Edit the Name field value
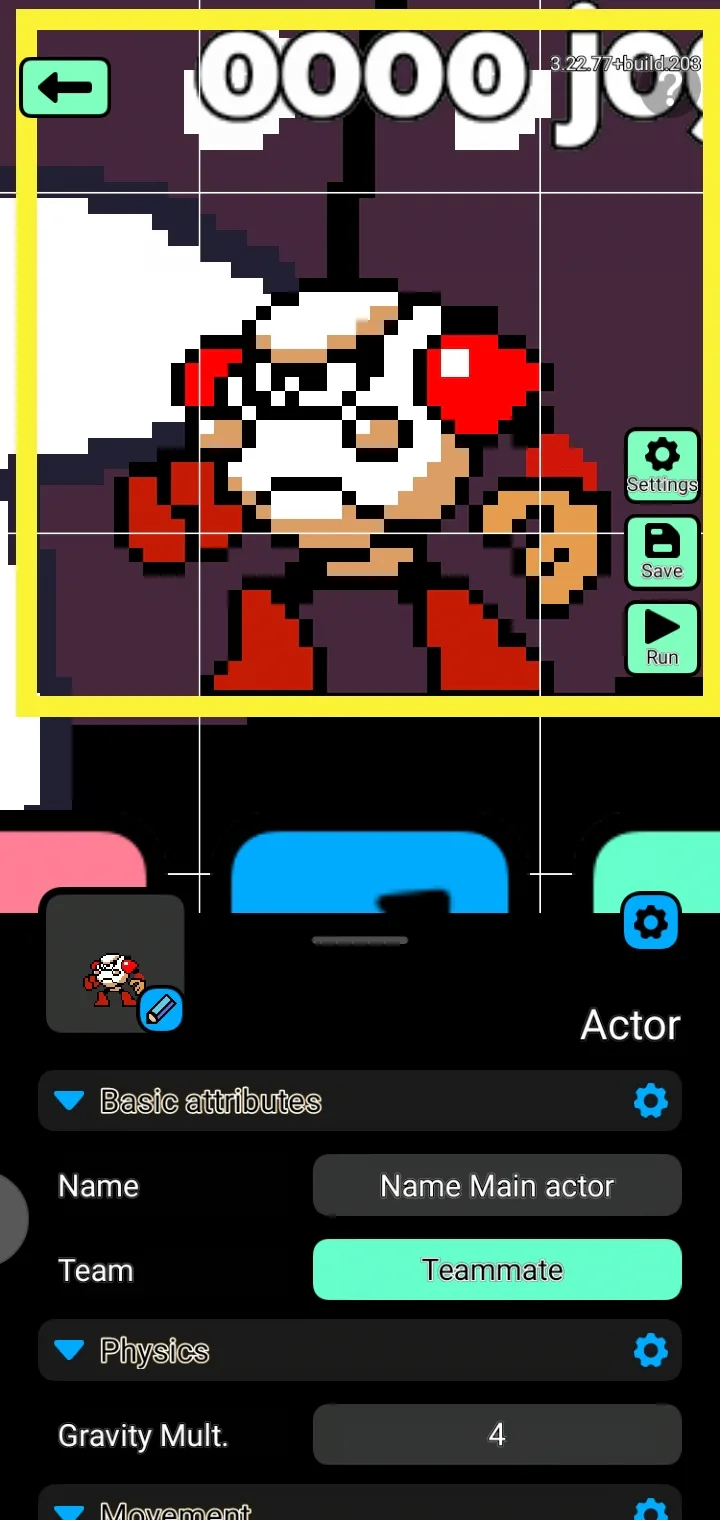Image resolution: width=720 pixels, height=1520 pixels. (x=497, y=1186)
